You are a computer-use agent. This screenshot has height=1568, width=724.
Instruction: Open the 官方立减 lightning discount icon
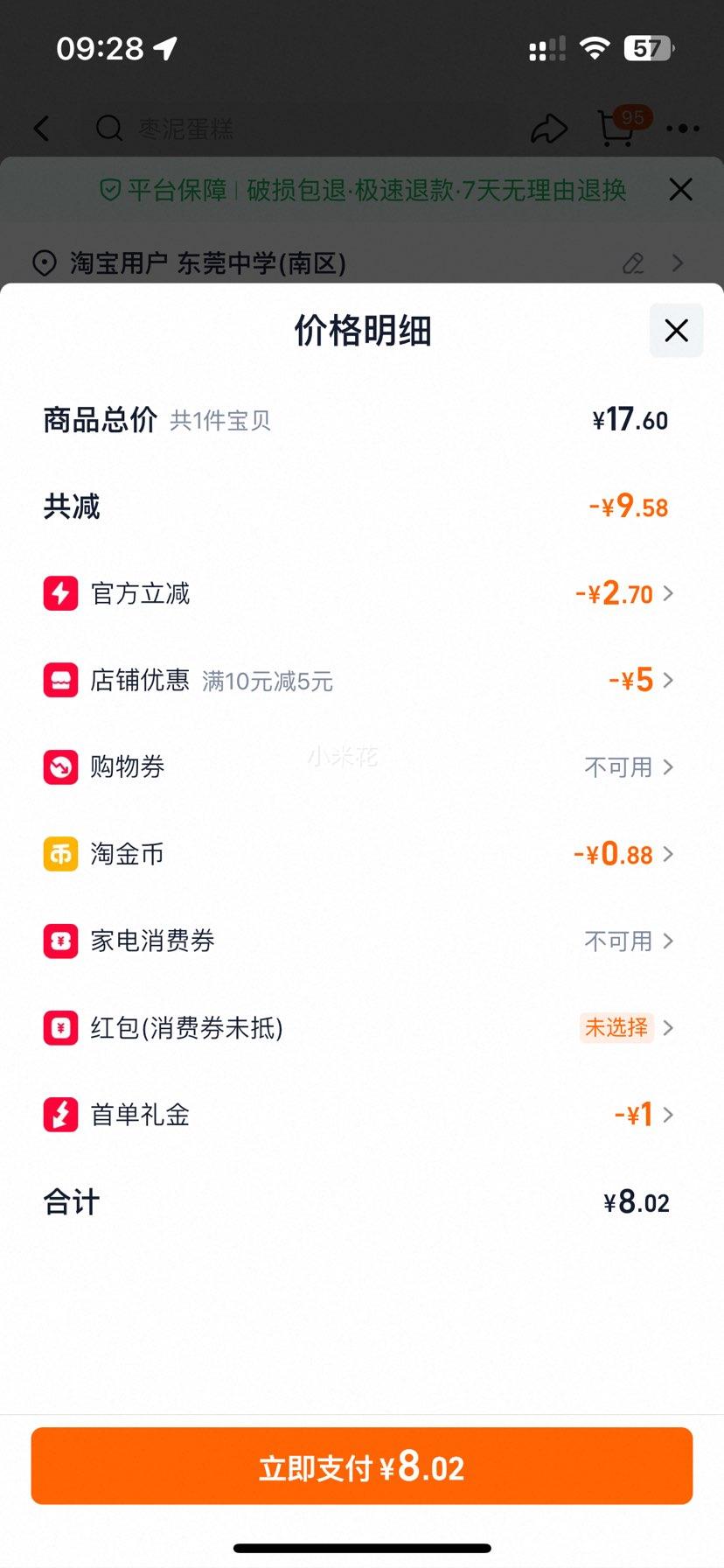click(59, 593)
